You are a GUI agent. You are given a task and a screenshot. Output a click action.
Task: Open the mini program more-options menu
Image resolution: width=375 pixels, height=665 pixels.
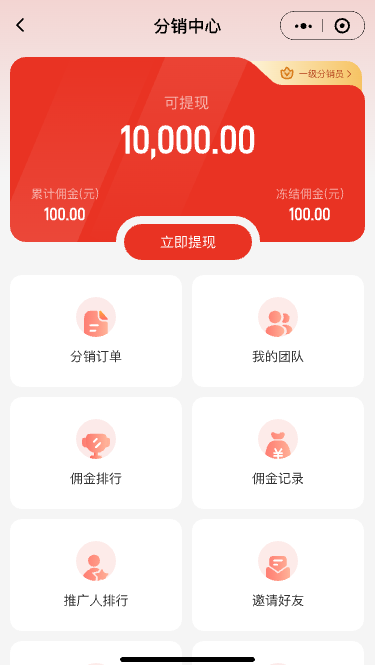[x=303, y=26]
